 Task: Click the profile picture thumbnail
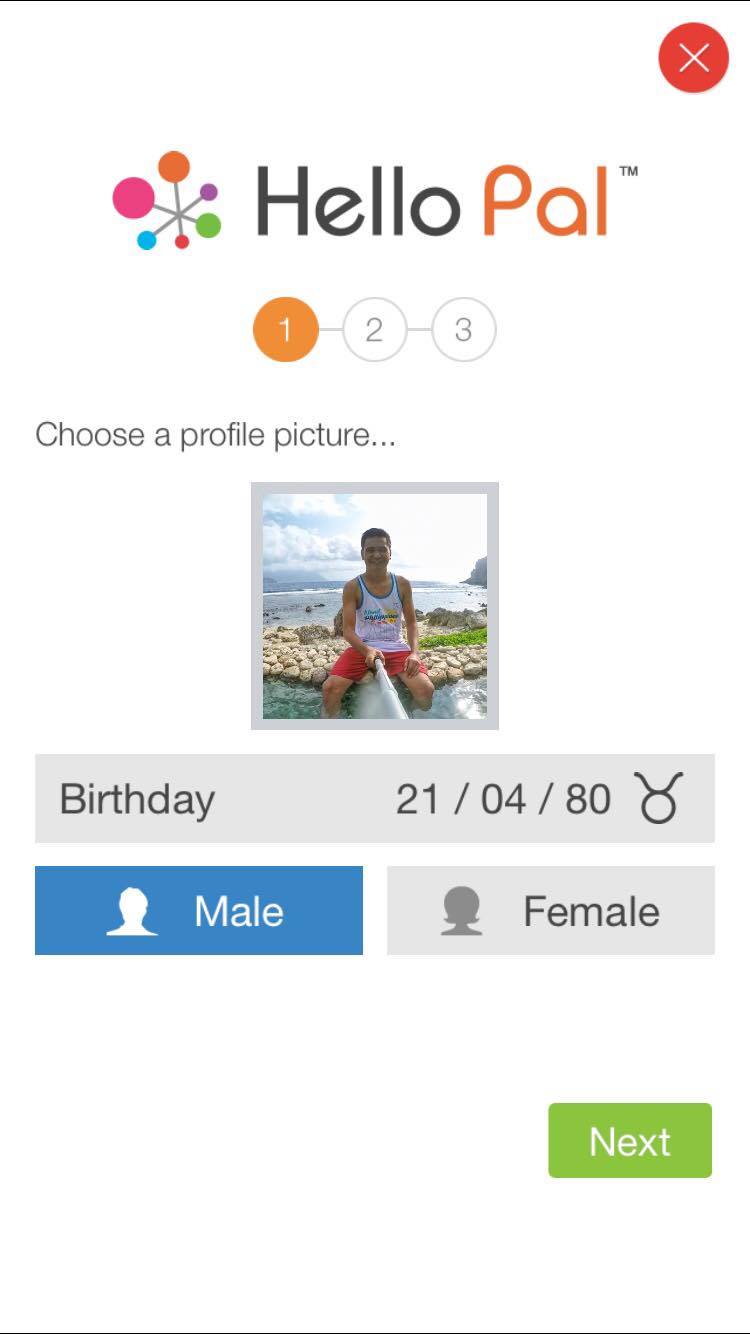374,604
